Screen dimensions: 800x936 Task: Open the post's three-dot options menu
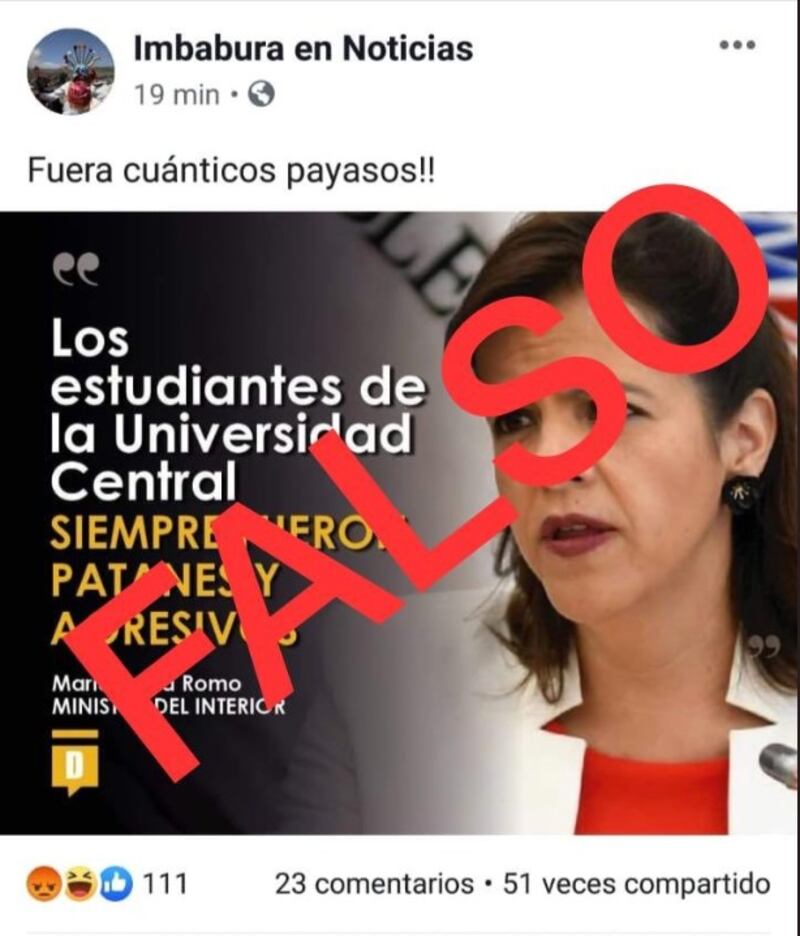click(737, 45)
